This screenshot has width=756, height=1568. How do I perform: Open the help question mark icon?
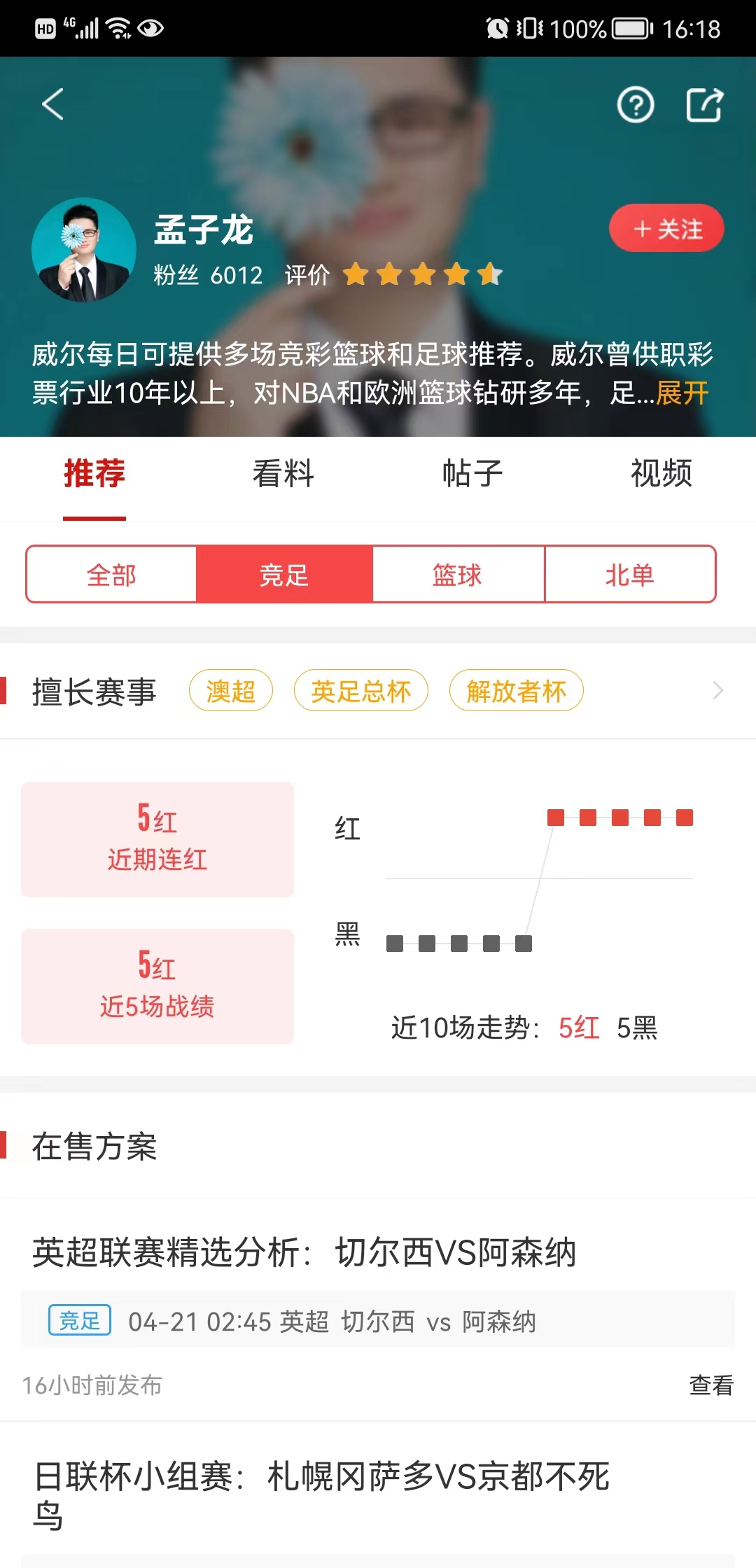635,106
